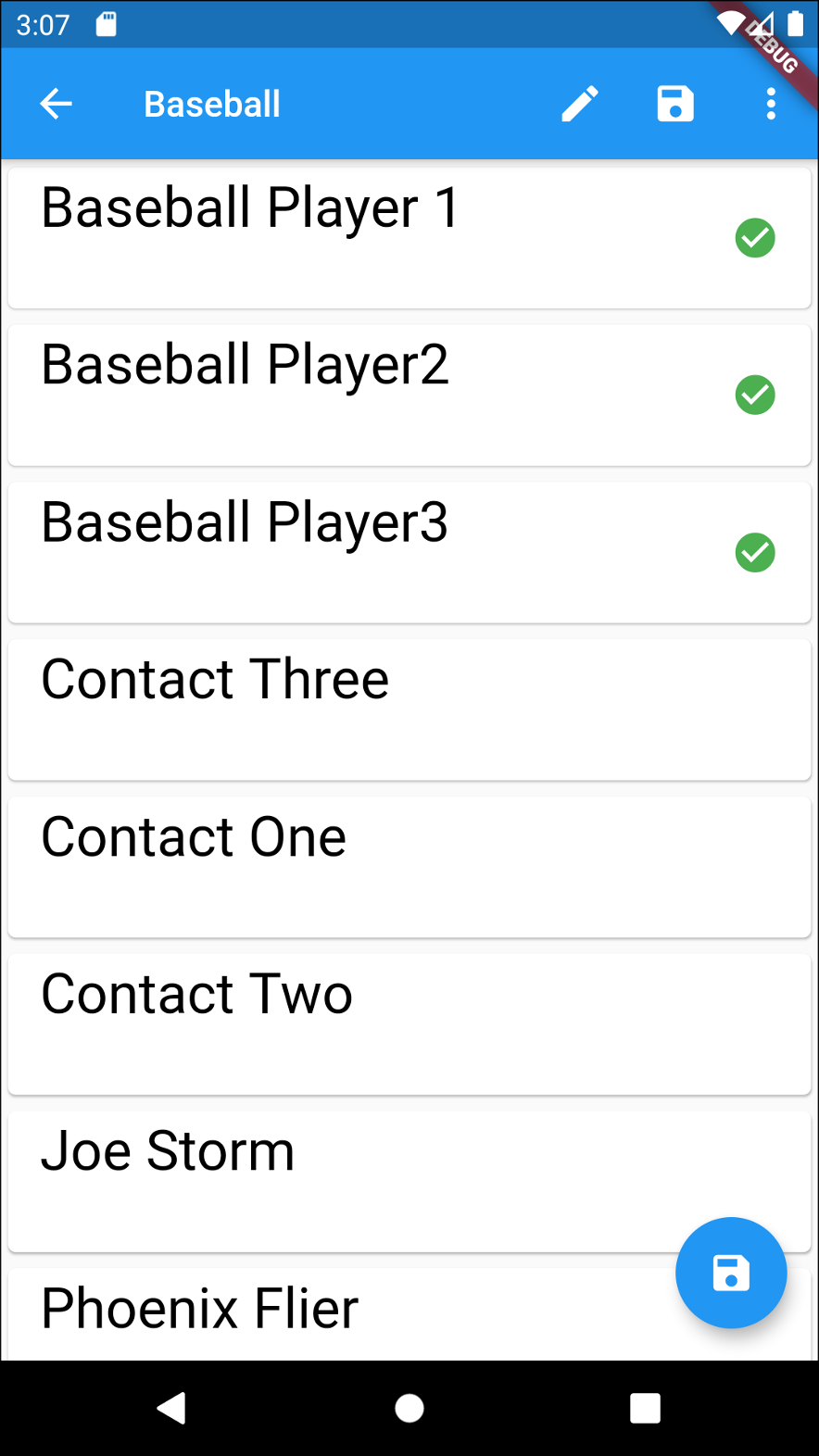Click the Joe Storm contact entry

click(x=409, y=1181)
